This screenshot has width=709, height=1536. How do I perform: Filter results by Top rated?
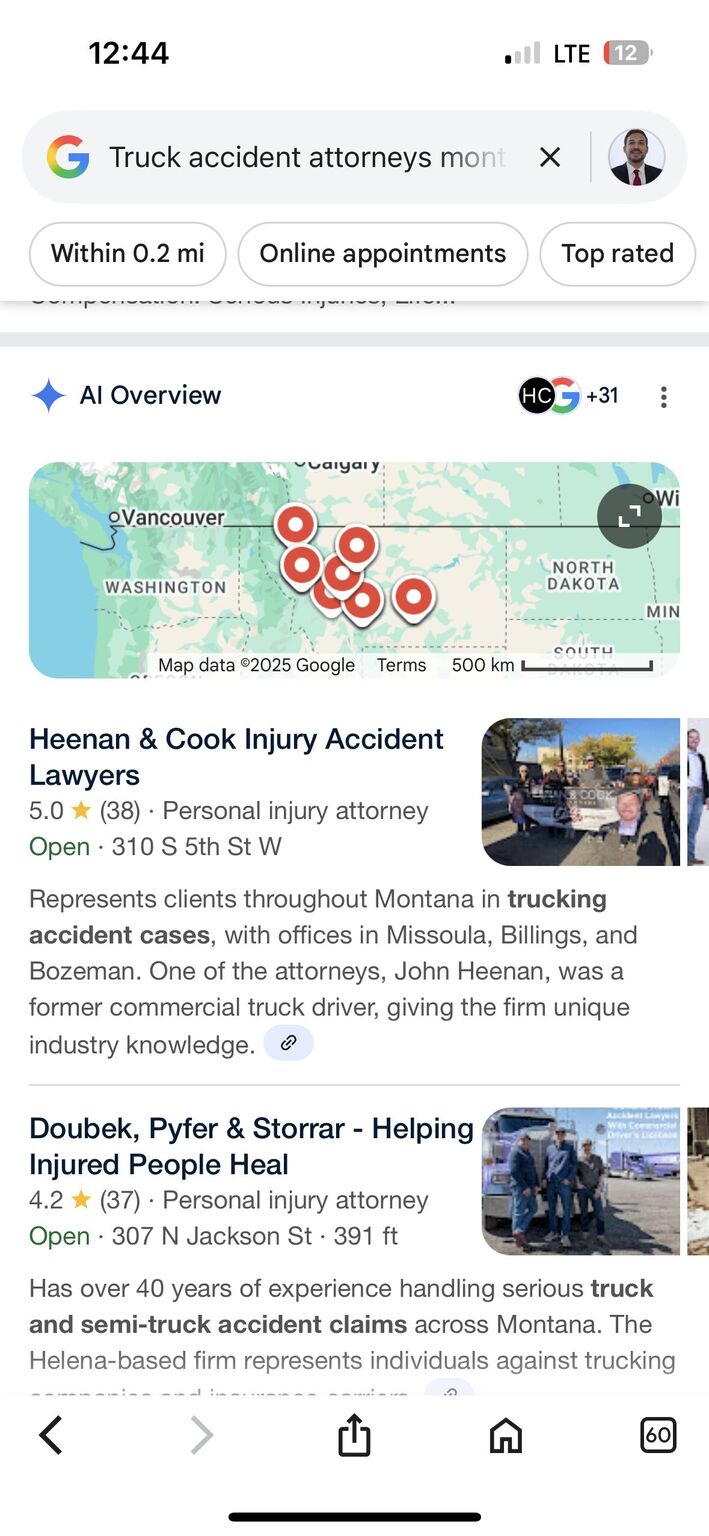617,254
